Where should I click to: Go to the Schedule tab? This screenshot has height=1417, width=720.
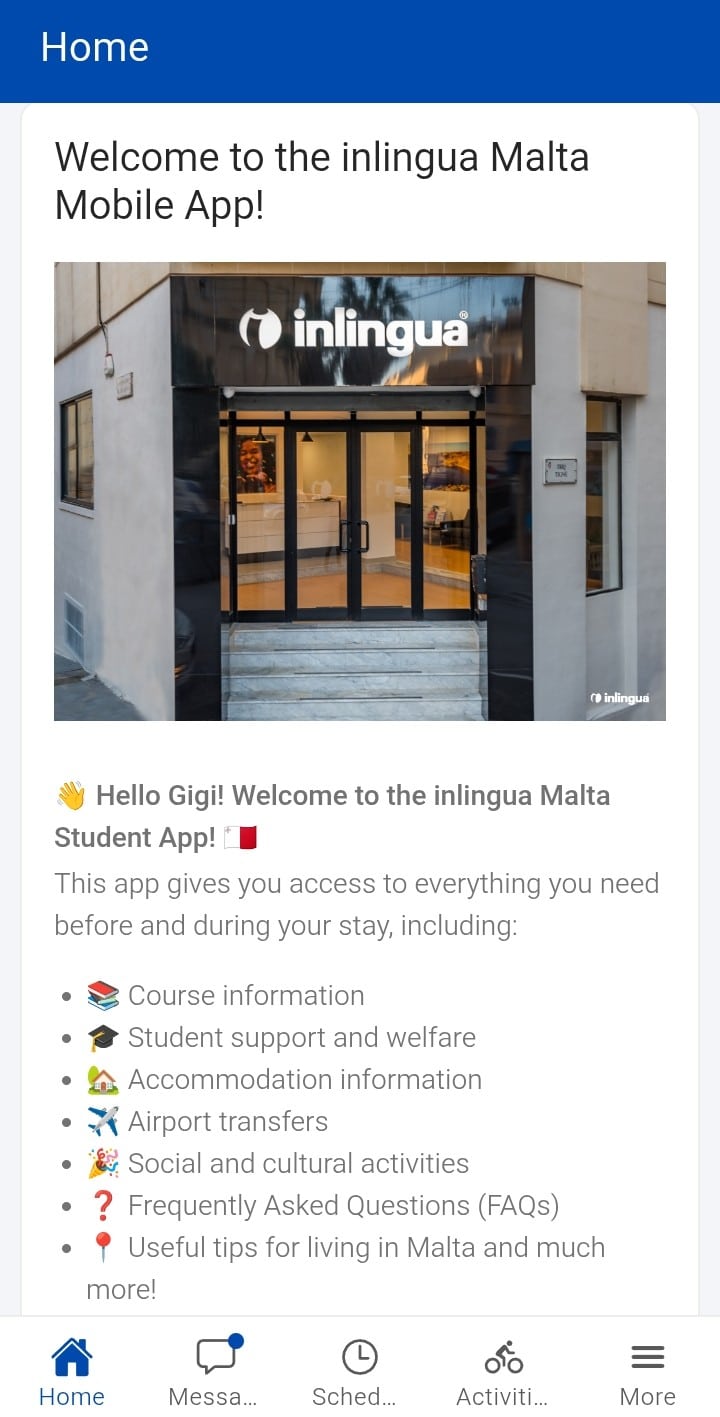point(360,1368)
